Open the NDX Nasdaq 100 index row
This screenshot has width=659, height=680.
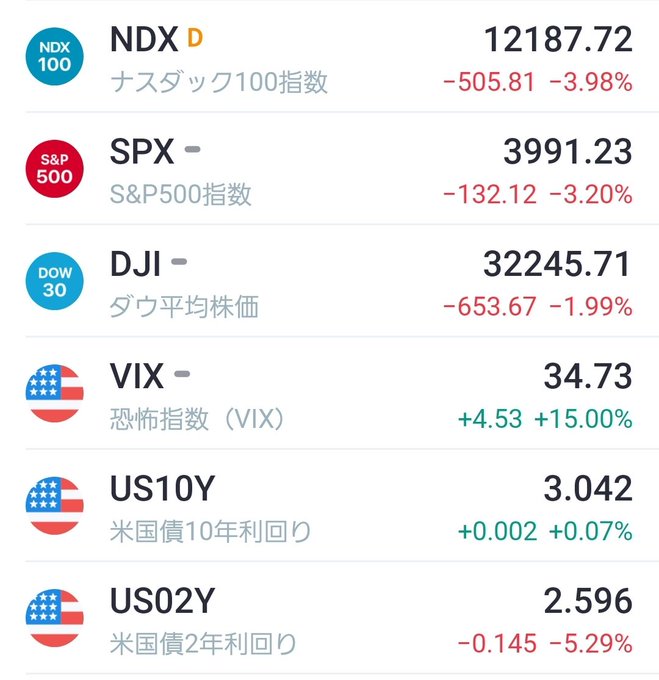tap(330, 56)
